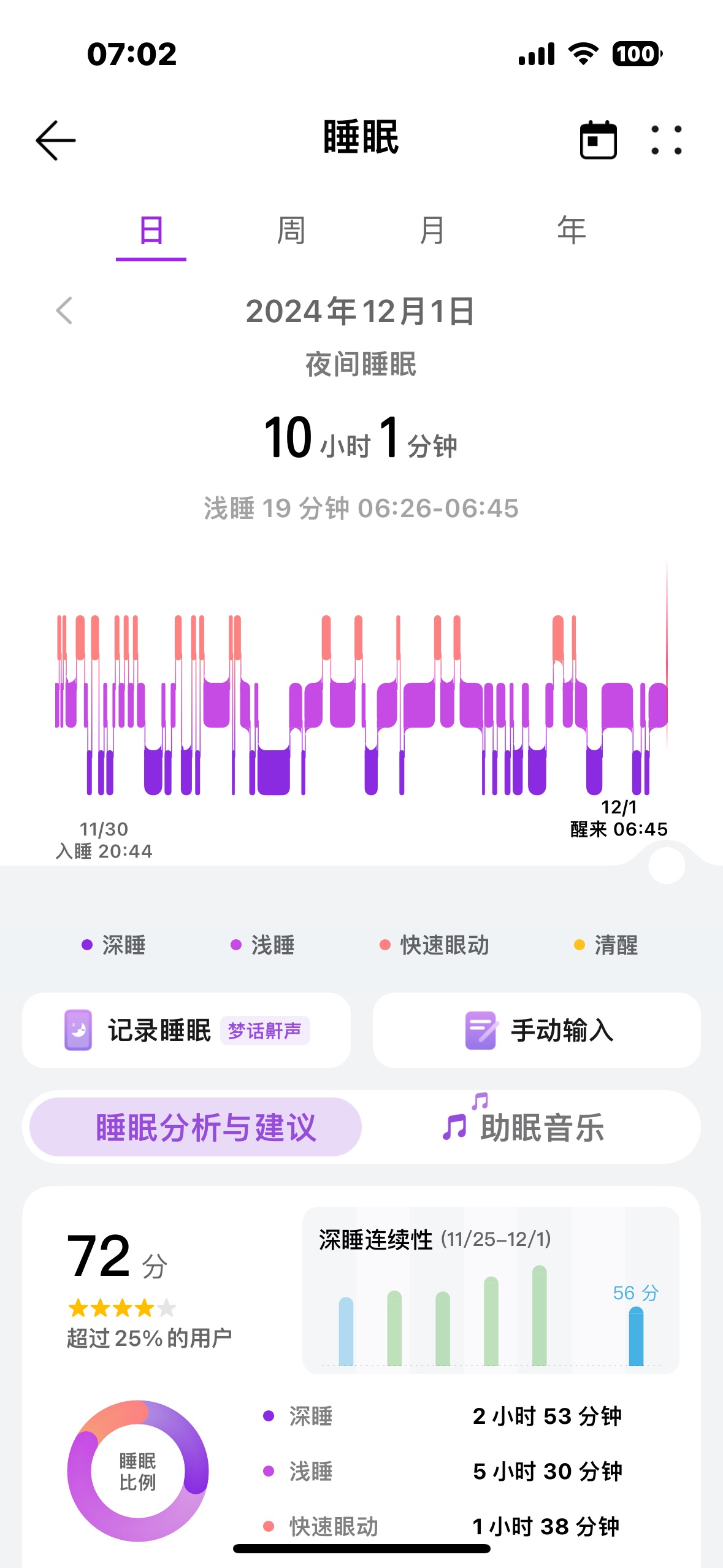The image size is (723, 1568).
Task: Go to the previous day with left chevron
Action: pos(64,310)
